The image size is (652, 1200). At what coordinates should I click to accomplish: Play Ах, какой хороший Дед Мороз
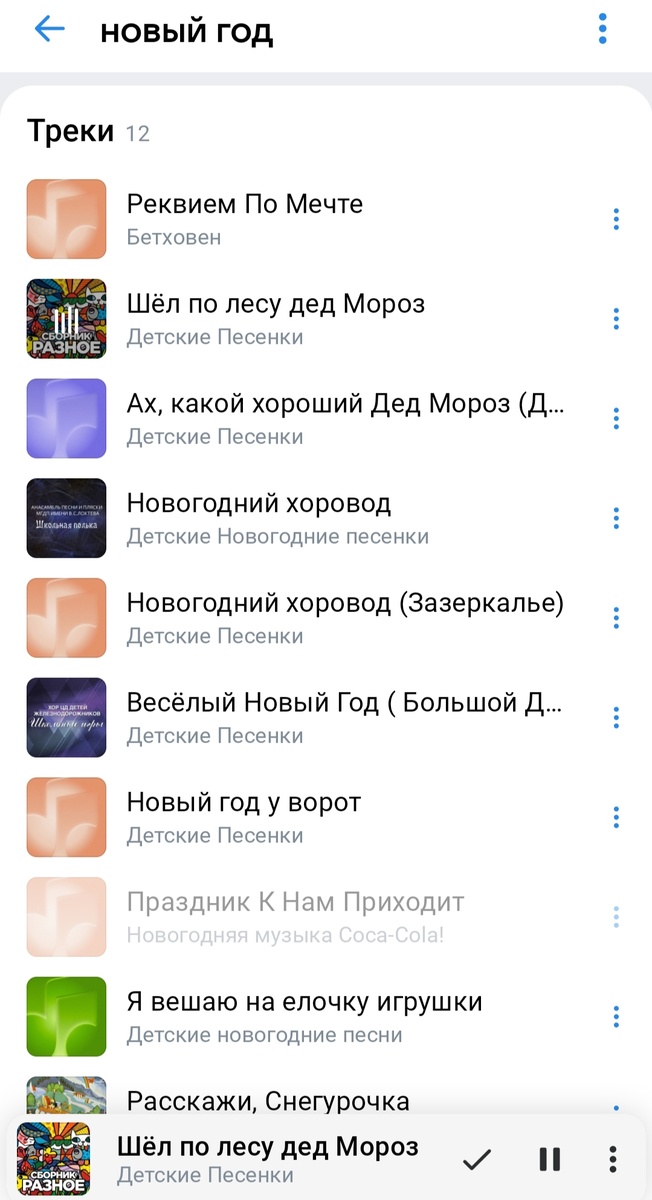click(x=344, y=419)
